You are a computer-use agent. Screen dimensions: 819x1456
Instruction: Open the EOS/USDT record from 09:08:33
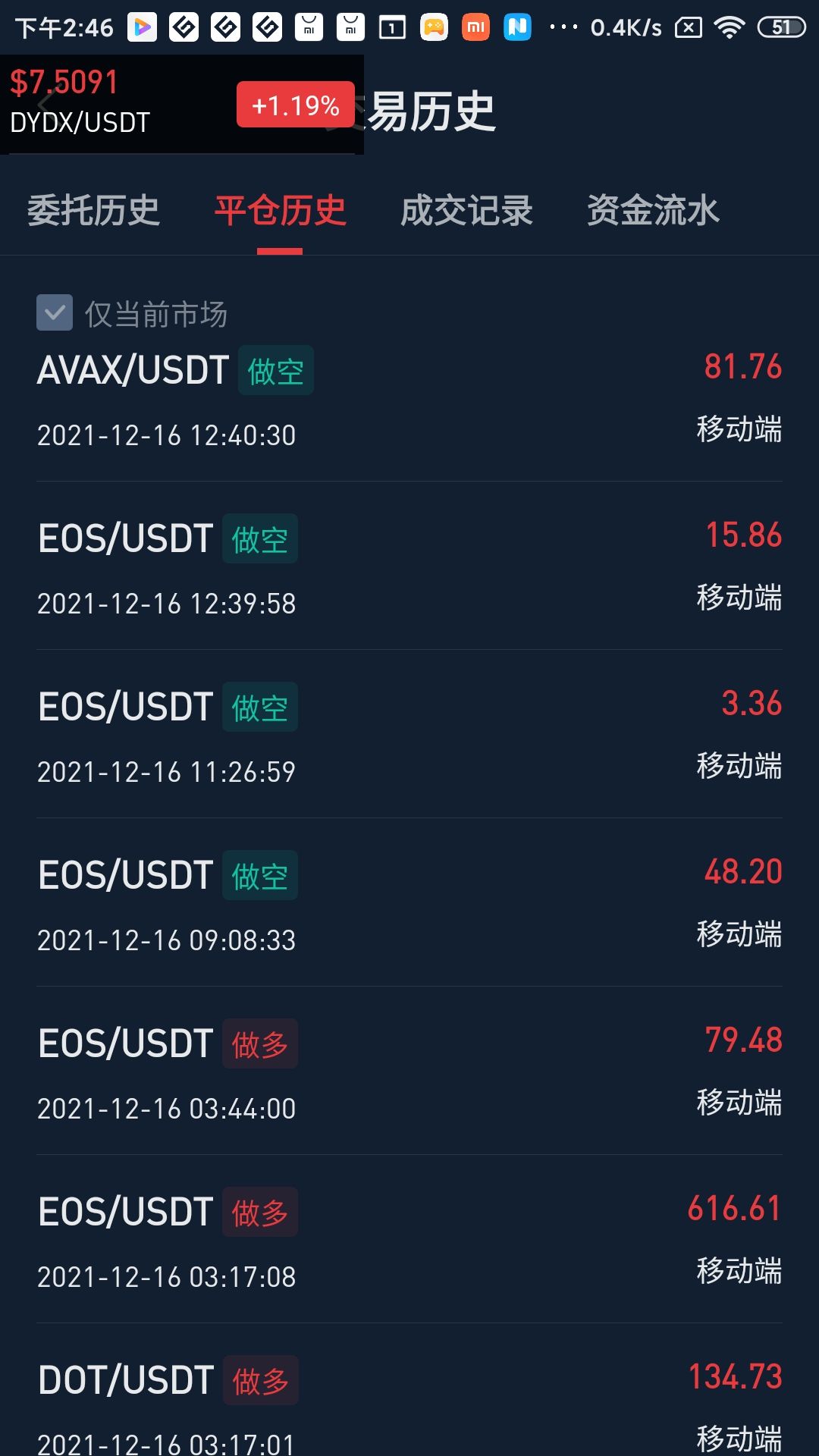coord(409,904)
